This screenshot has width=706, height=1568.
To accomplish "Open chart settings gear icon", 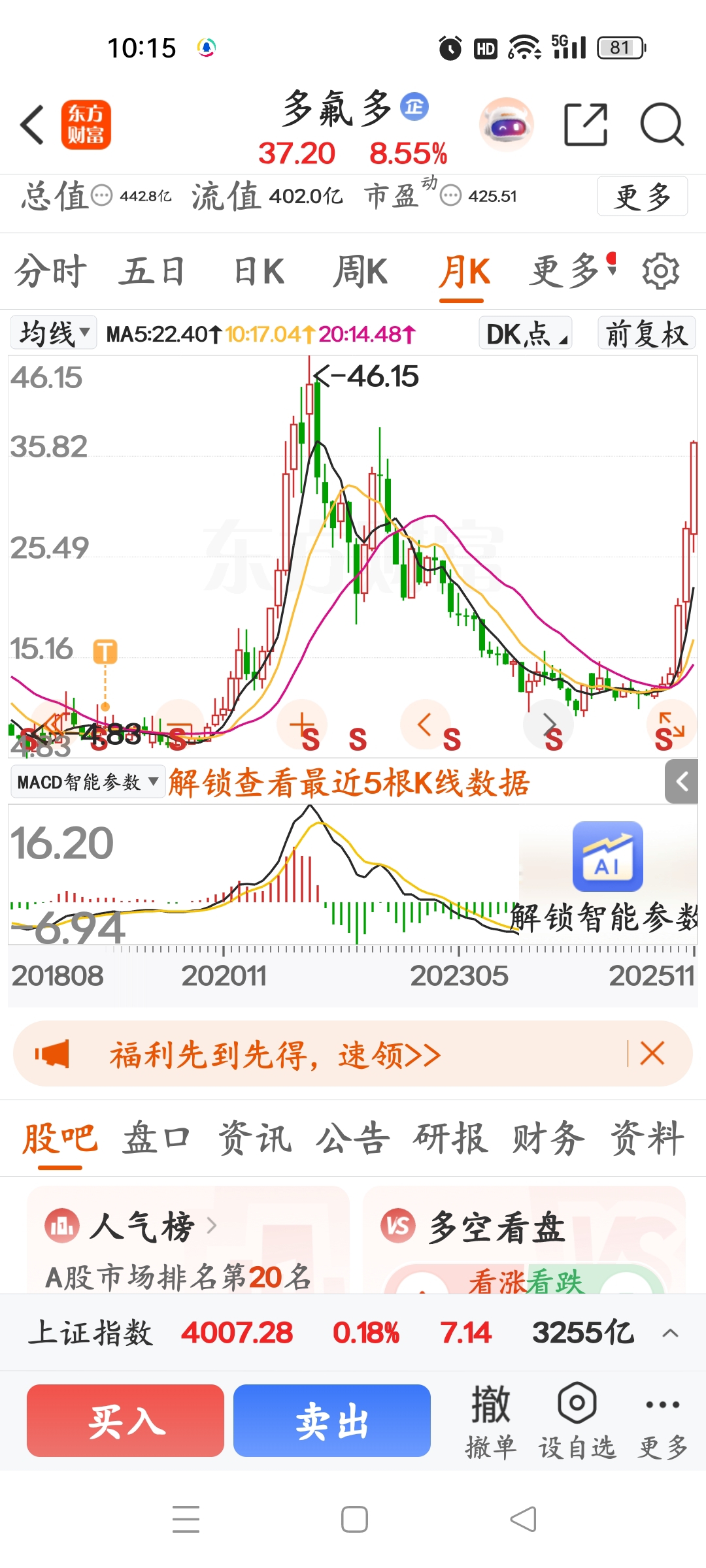I will click(660, 272).
